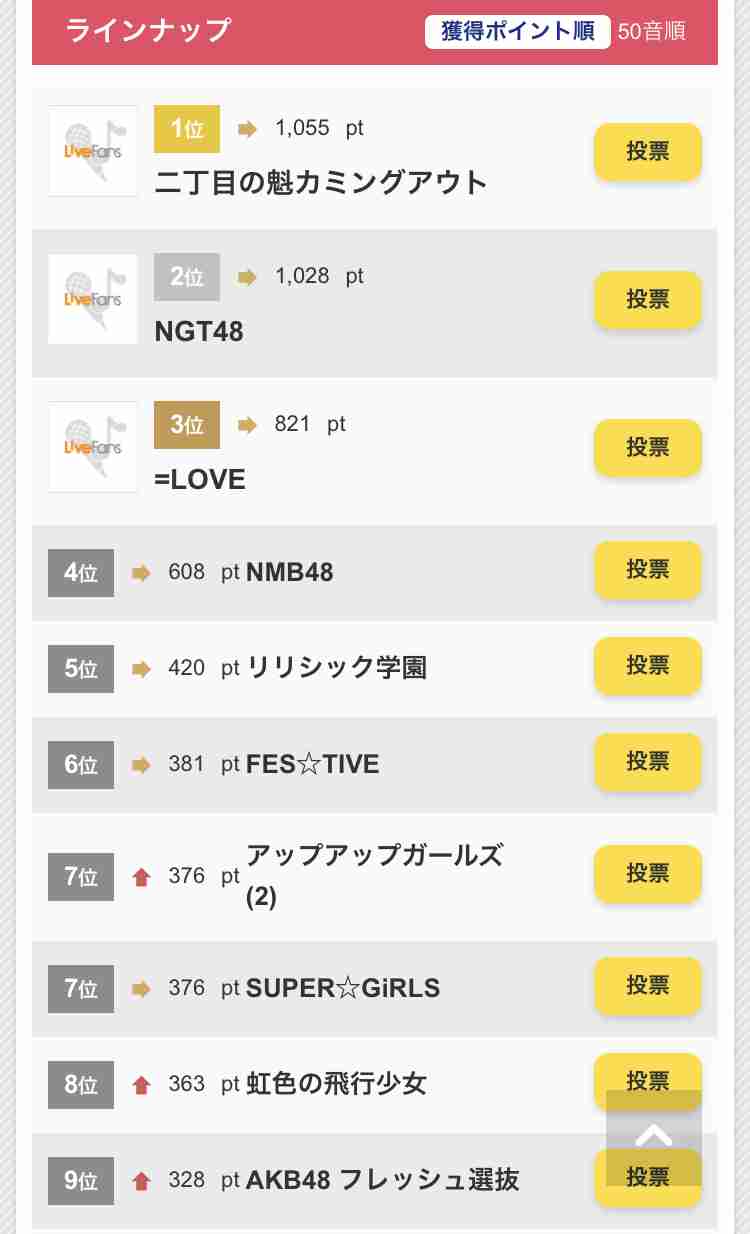
Task: Cast a vote for =LOVE
Action: 648,448
